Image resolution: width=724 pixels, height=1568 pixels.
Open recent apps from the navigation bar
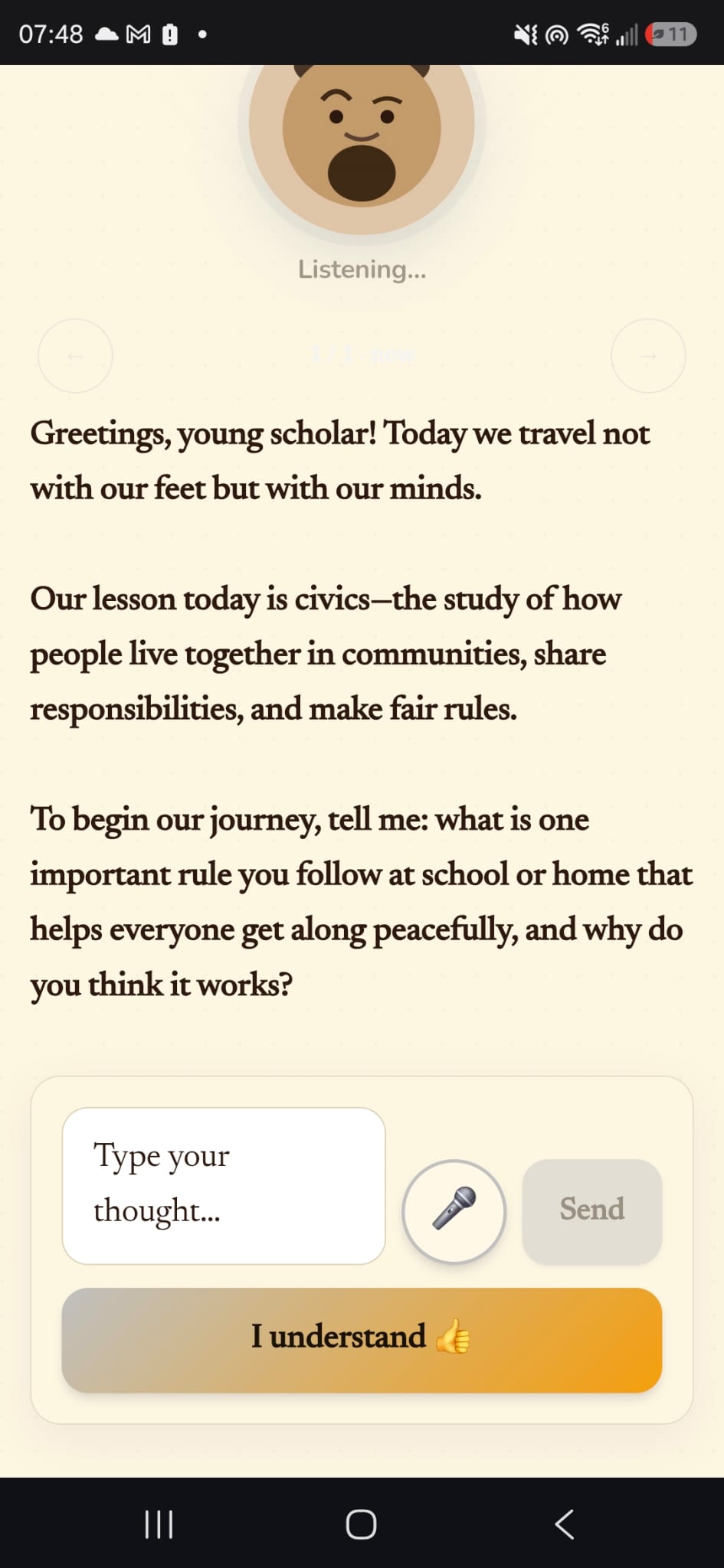(x=159, y=1524)
